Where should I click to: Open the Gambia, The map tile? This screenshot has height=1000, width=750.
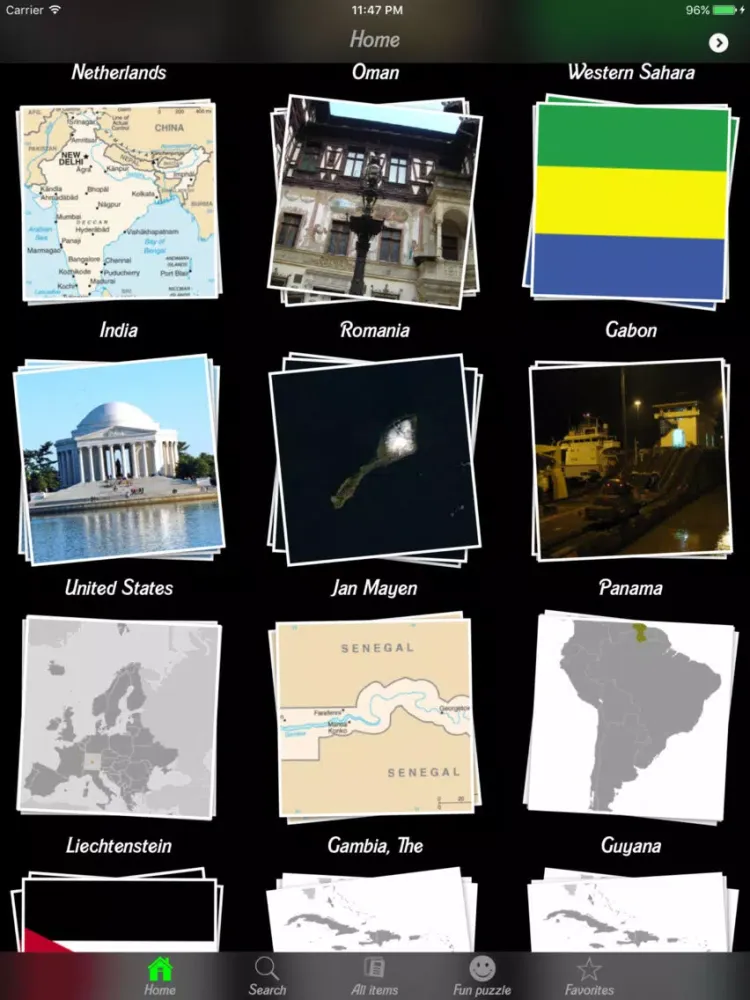click(375, 717)
